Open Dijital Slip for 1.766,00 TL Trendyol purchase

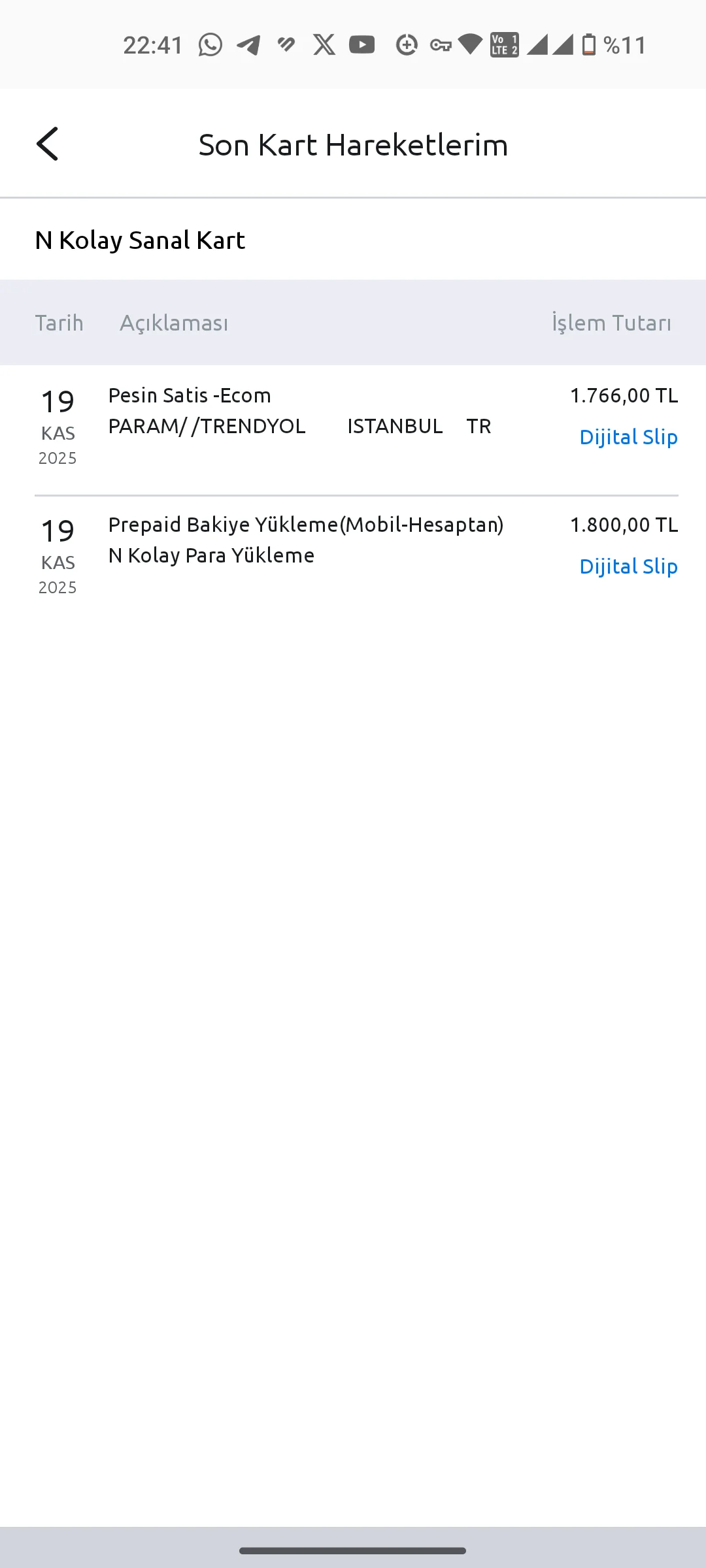(x=628, y=437)
